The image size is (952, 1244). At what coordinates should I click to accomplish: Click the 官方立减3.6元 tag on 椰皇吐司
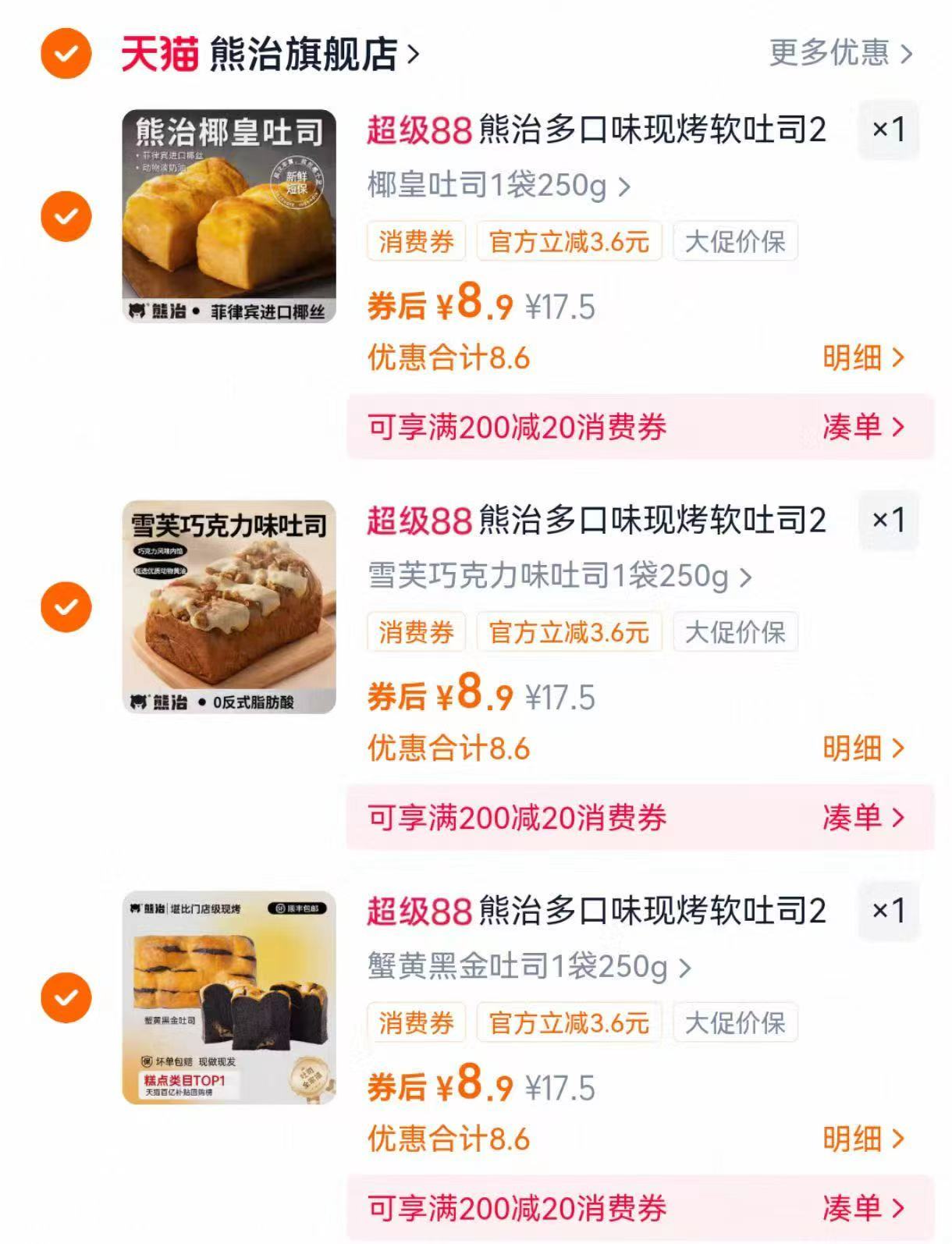567,243
